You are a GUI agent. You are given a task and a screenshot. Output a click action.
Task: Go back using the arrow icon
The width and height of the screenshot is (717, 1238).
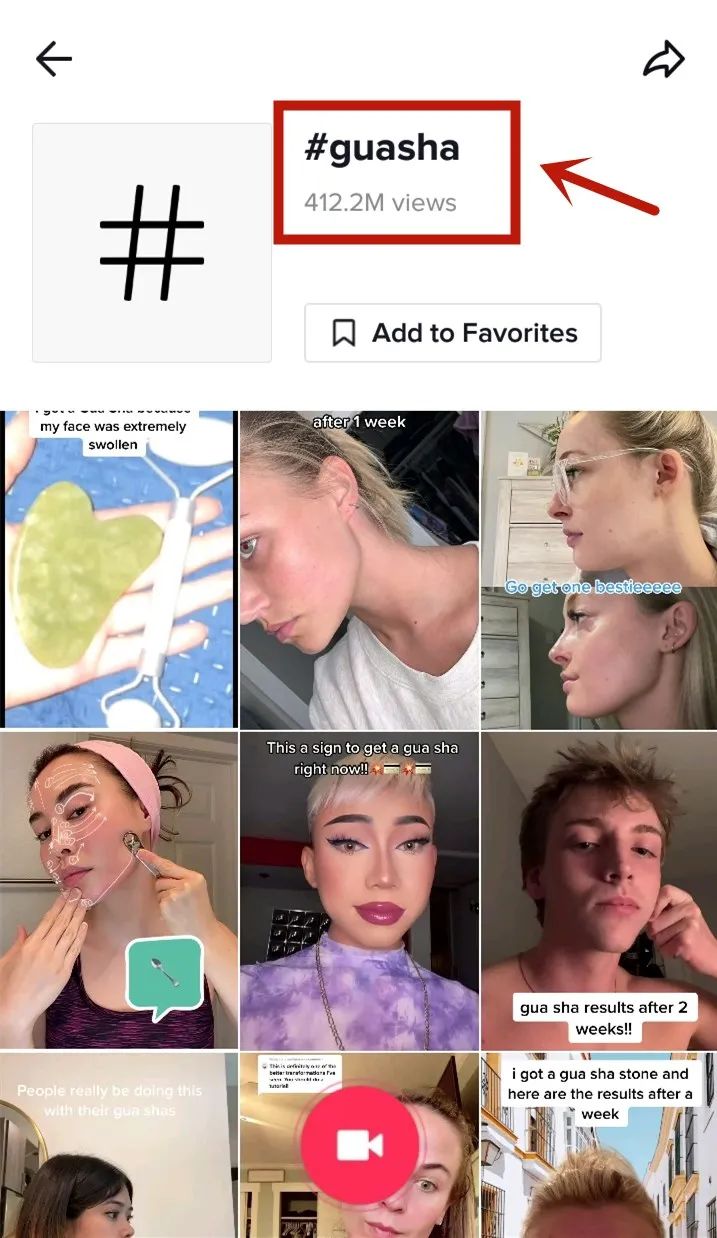tap(54, 60)
